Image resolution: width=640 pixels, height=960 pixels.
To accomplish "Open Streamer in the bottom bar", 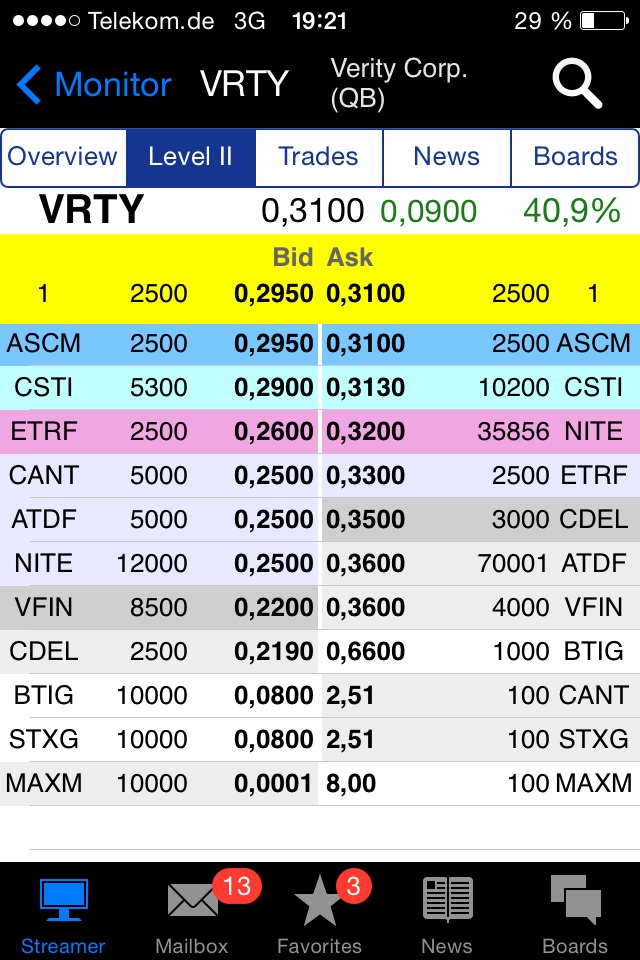I will tap(63, 912).
